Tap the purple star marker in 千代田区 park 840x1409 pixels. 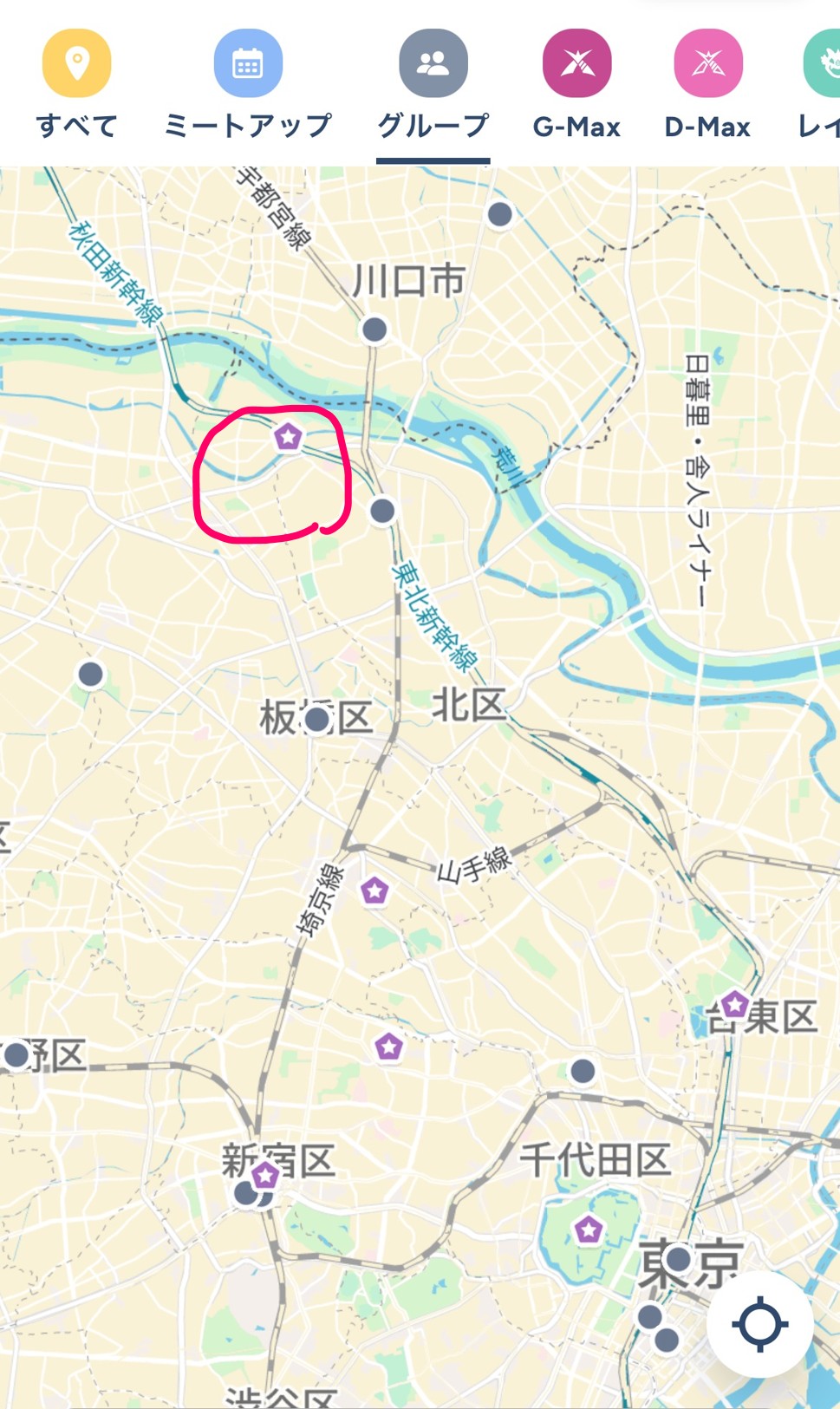589,1229
